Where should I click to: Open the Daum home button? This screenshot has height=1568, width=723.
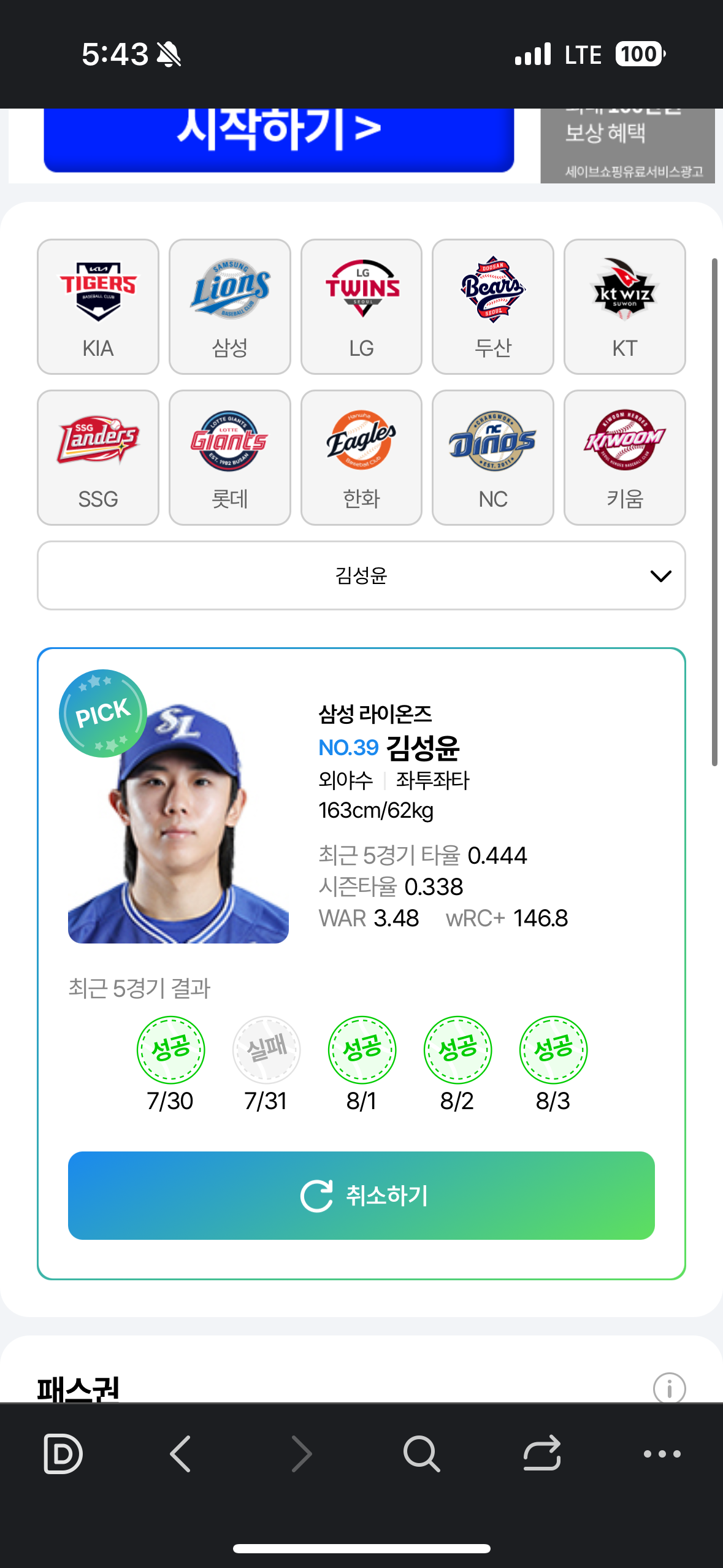click(x=63, y=1454)
